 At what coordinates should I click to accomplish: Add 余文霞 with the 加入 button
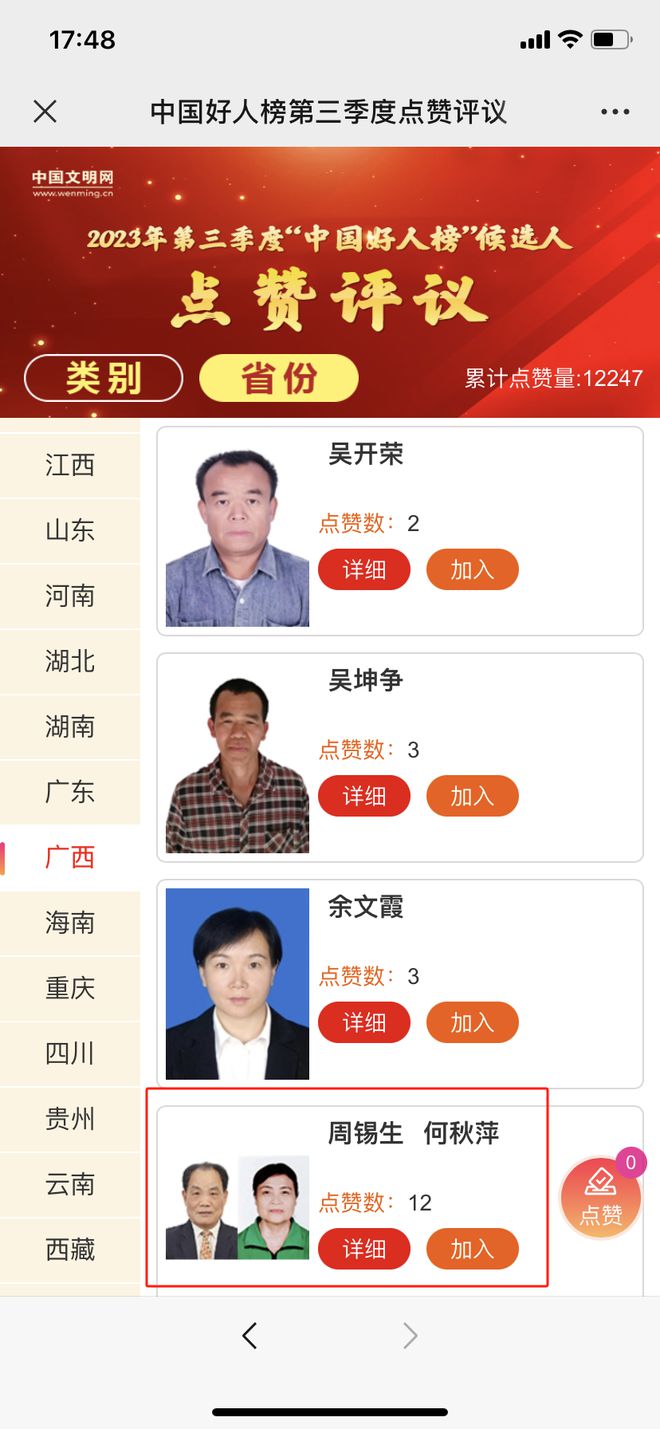(472, 1023)
